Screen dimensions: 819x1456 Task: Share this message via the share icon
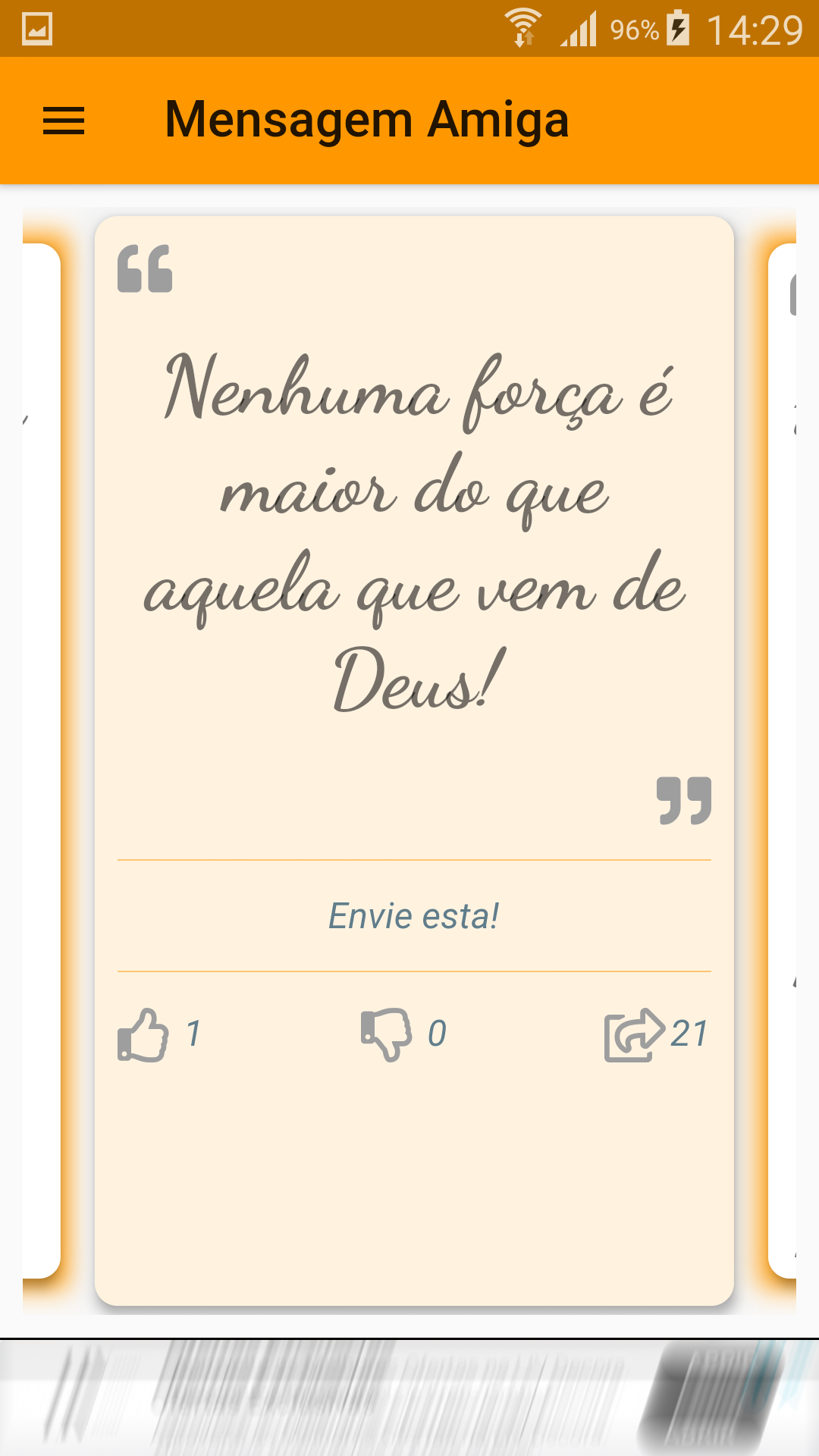pos(635,1034)
